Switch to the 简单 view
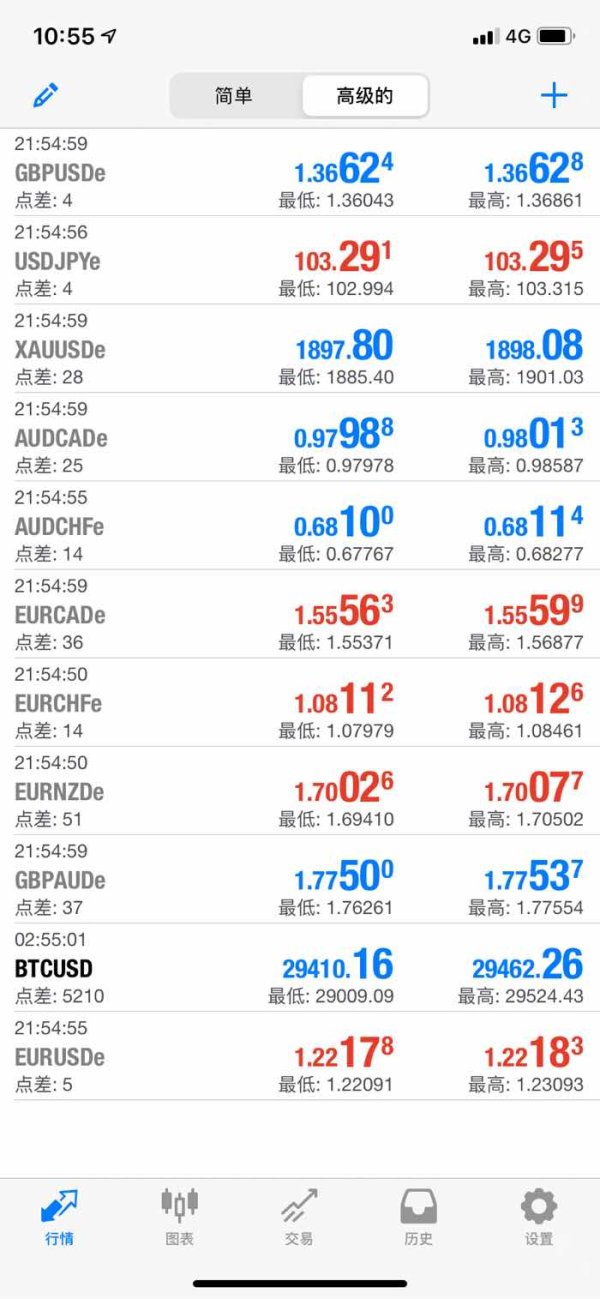The width and height of the screenshot is (600, 1299). 234,96
